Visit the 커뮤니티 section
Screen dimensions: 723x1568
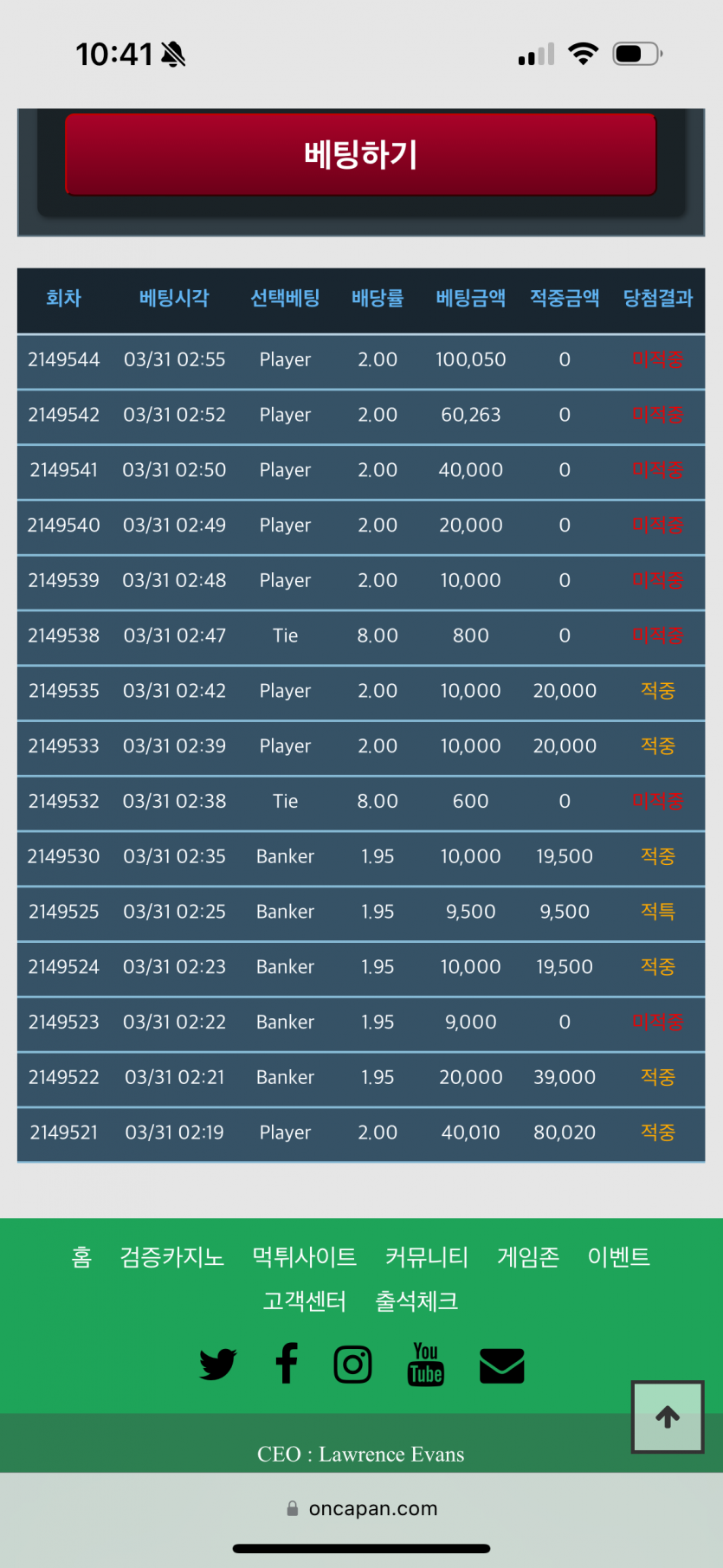coord(426,1256)
